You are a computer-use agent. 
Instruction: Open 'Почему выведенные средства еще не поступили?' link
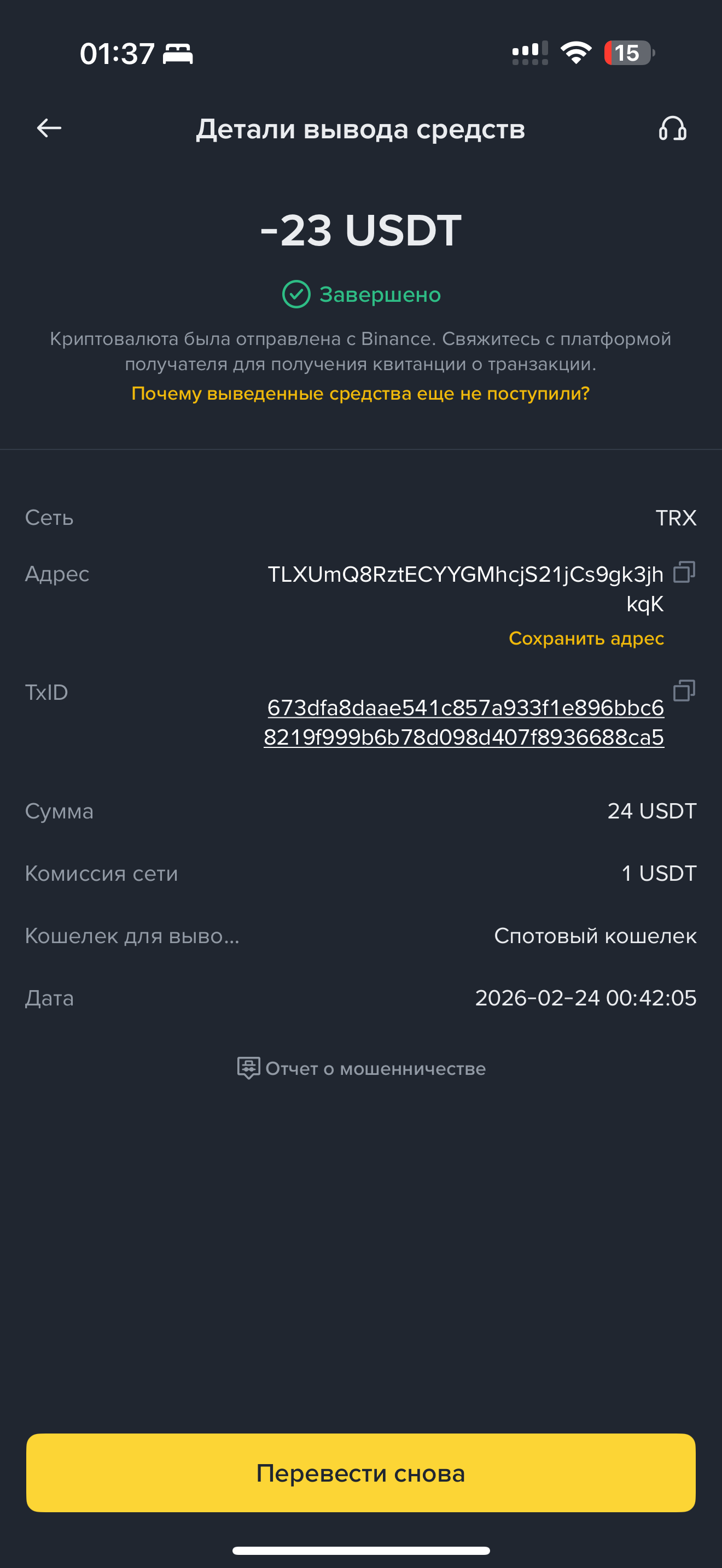(x=360, y=394)
